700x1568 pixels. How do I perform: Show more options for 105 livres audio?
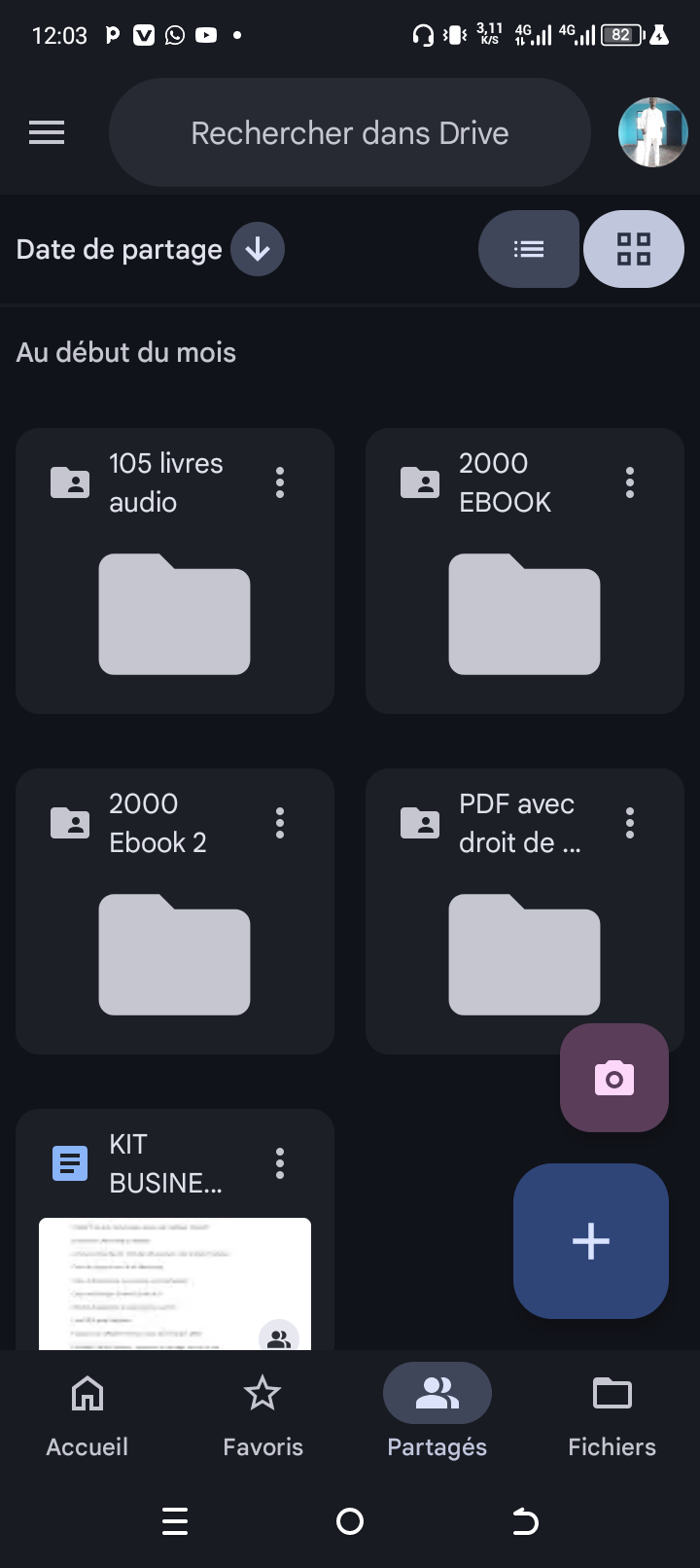pos(280,482)
